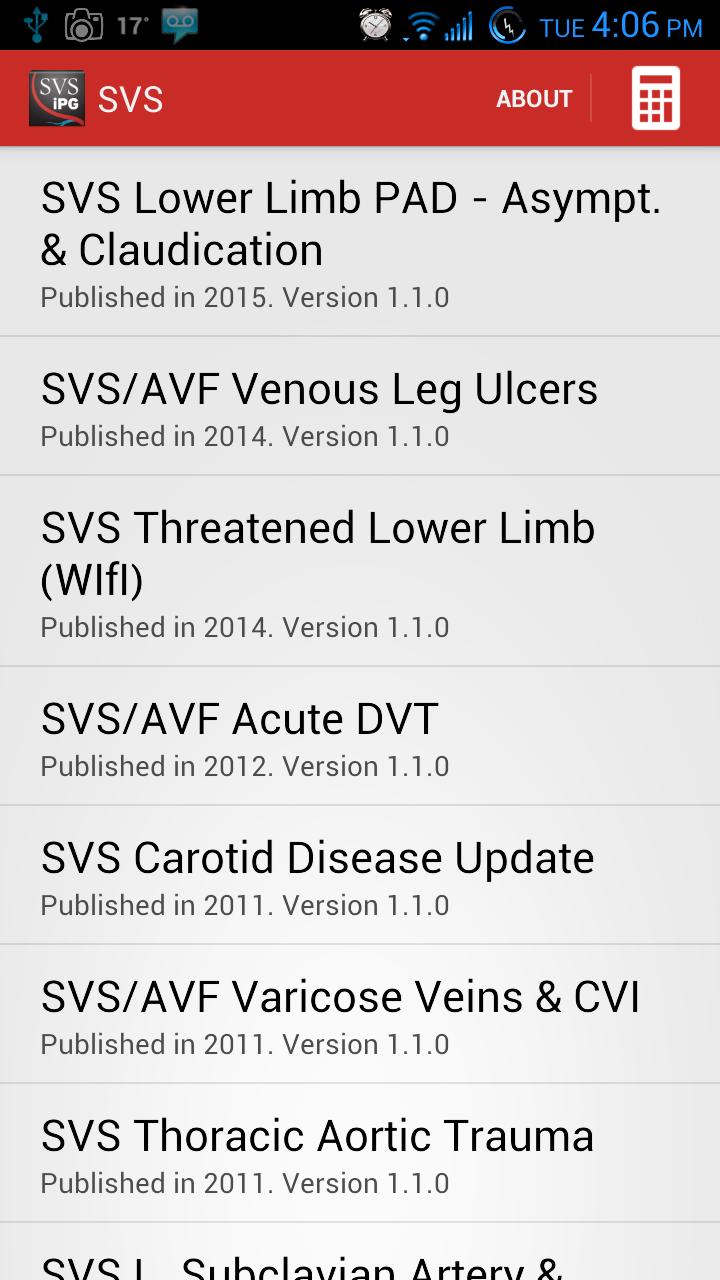Select SVS Carotid Disease Update
This screenshot has width=720, height=1280.
click(360, 874)
